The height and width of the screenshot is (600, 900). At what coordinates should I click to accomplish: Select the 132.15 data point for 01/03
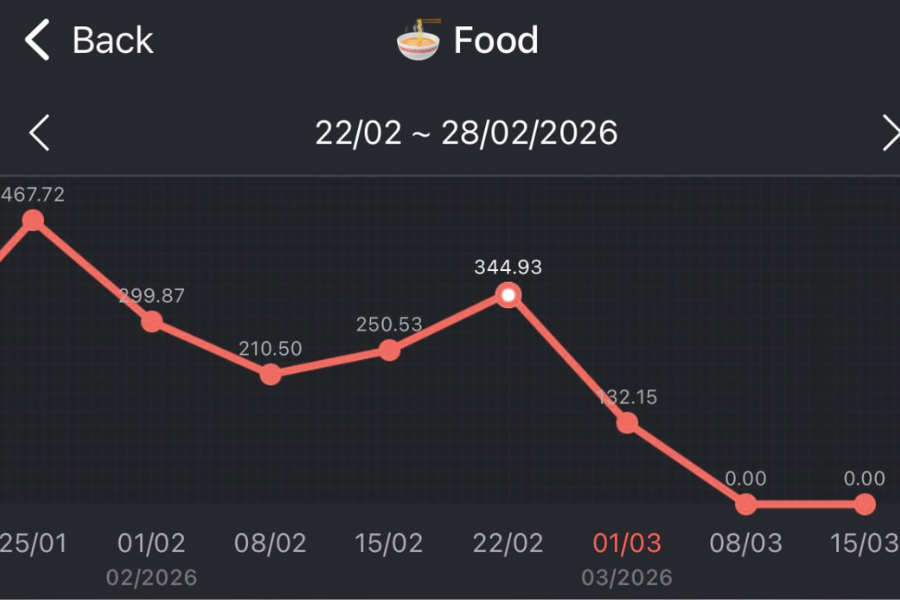point(627,422)
